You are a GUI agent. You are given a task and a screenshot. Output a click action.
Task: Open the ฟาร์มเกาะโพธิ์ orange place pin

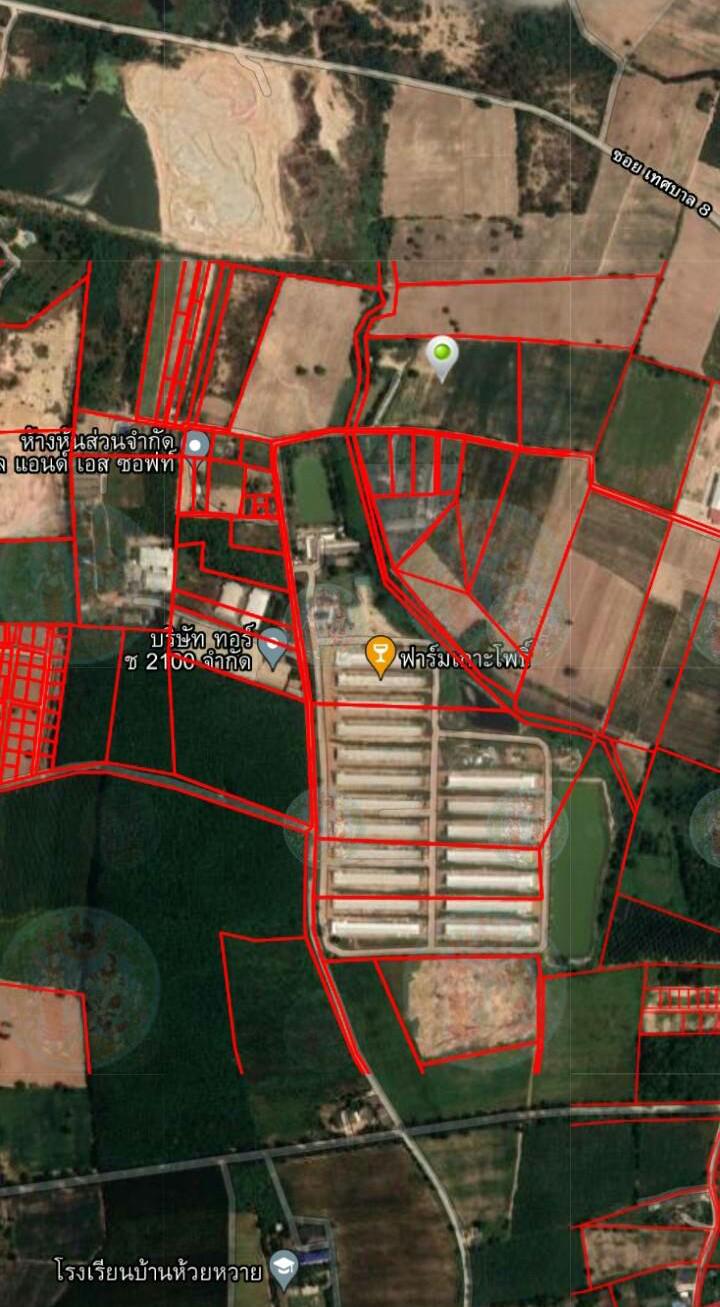(380, 657)
